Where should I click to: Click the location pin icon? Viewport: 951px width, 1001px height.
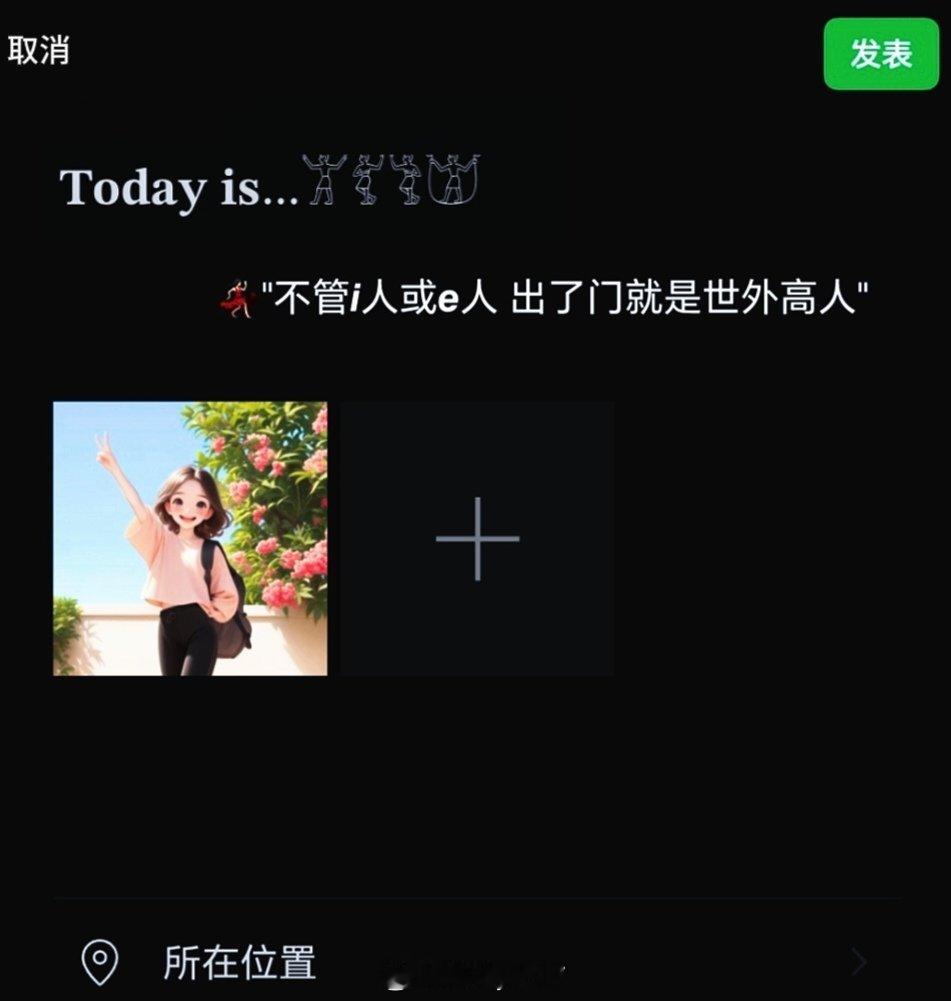(99, 958)
